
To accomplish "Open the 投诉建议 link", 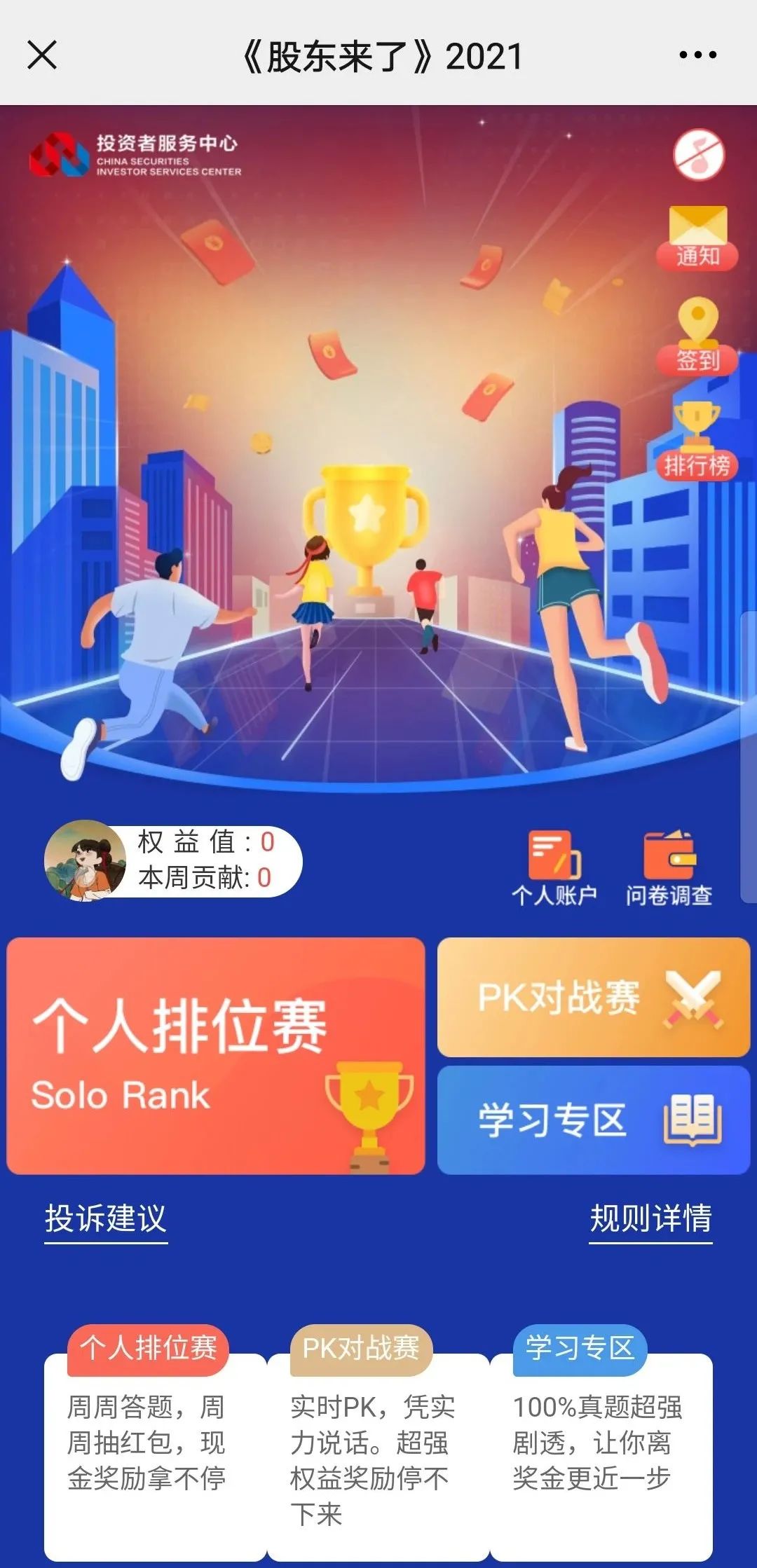I will coord(106,1219).
